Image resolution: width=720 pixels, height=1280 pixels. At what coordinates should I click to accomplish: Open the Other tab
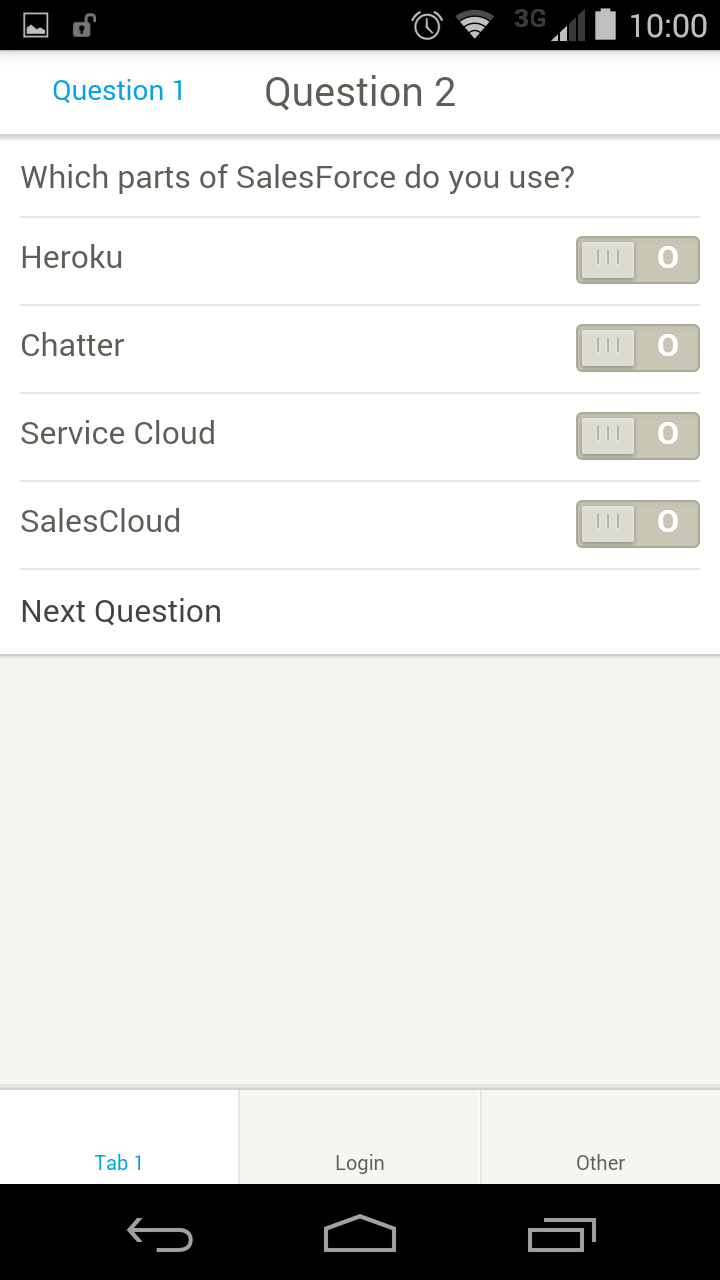click(601, 1137)
